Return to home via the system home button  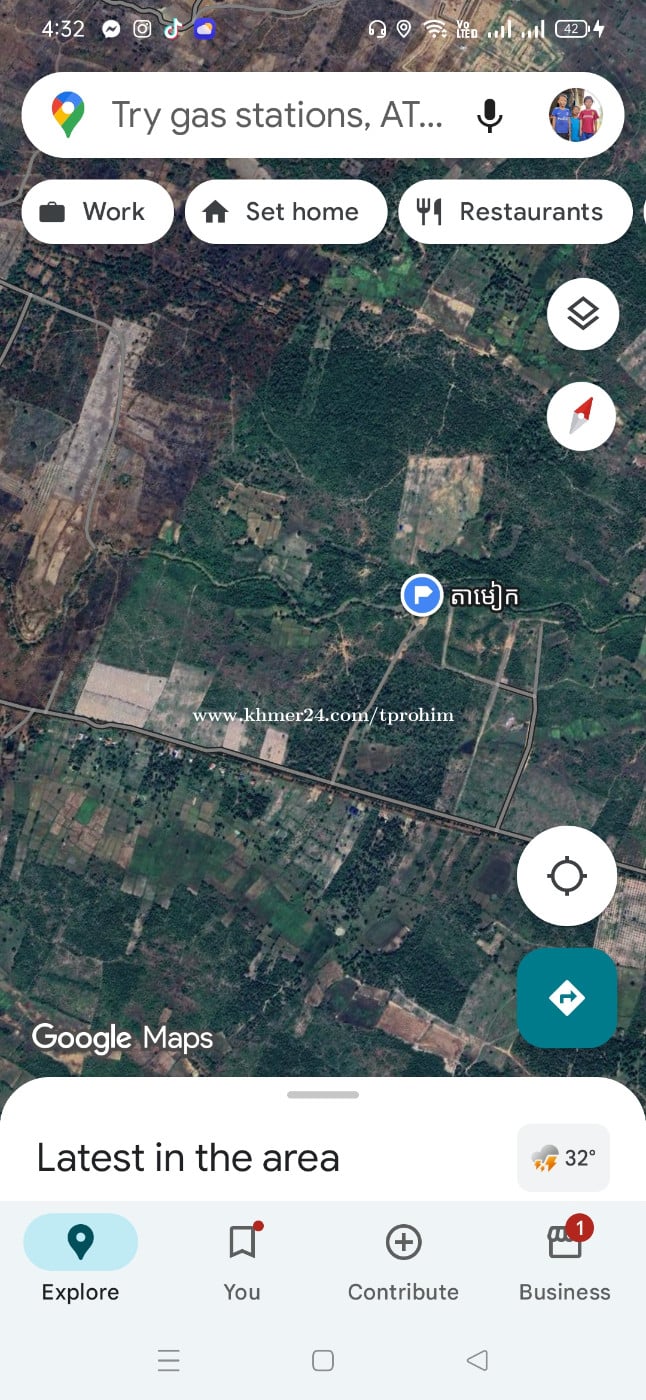pos(323,1360)
